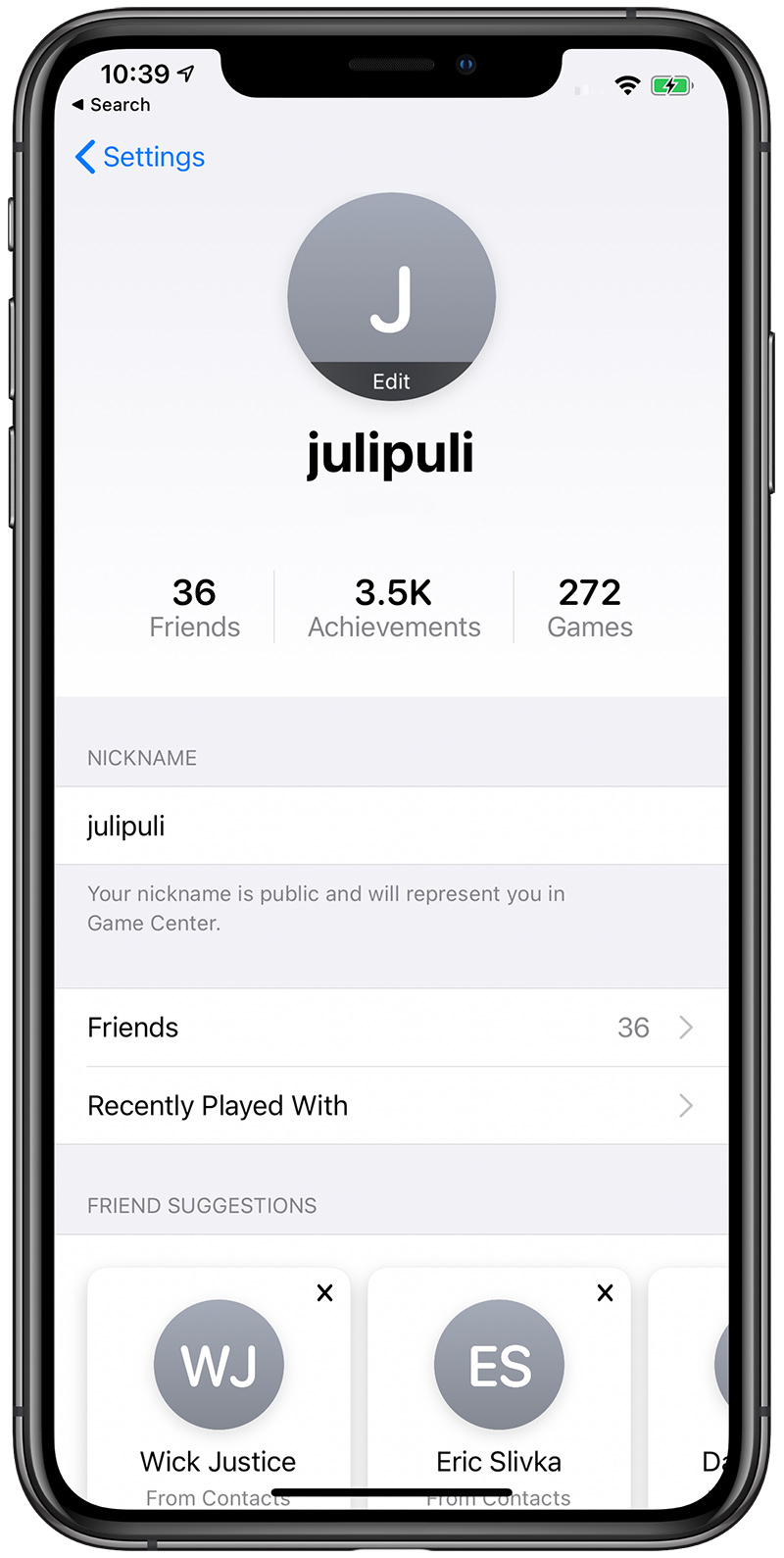This screenshot has height=1558, width=784.
Task: Open the Friends row
Action: coord(392,1028)
